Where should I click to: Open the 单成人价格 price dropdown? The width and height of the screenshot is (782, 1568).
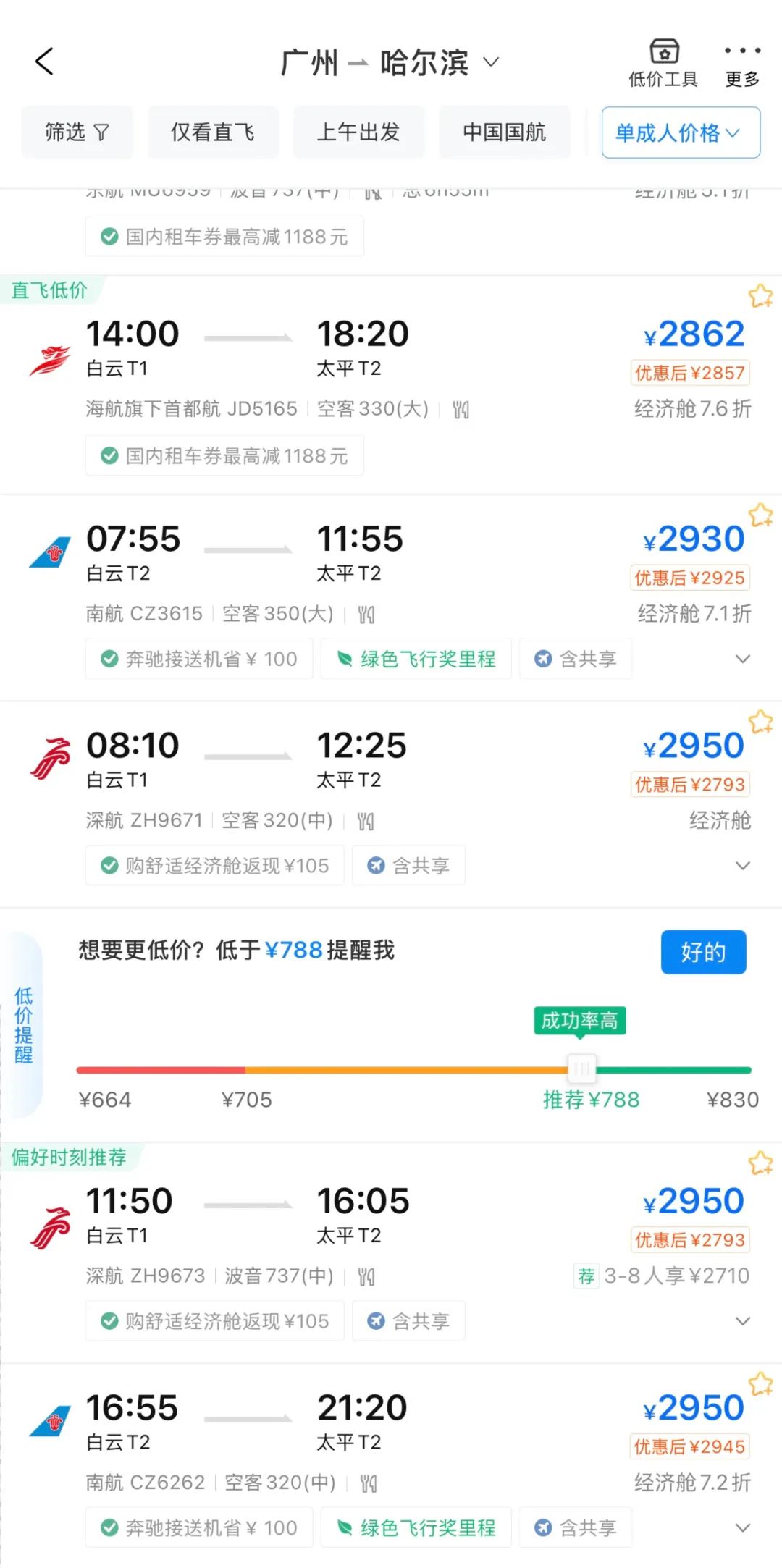coord(680,132)
